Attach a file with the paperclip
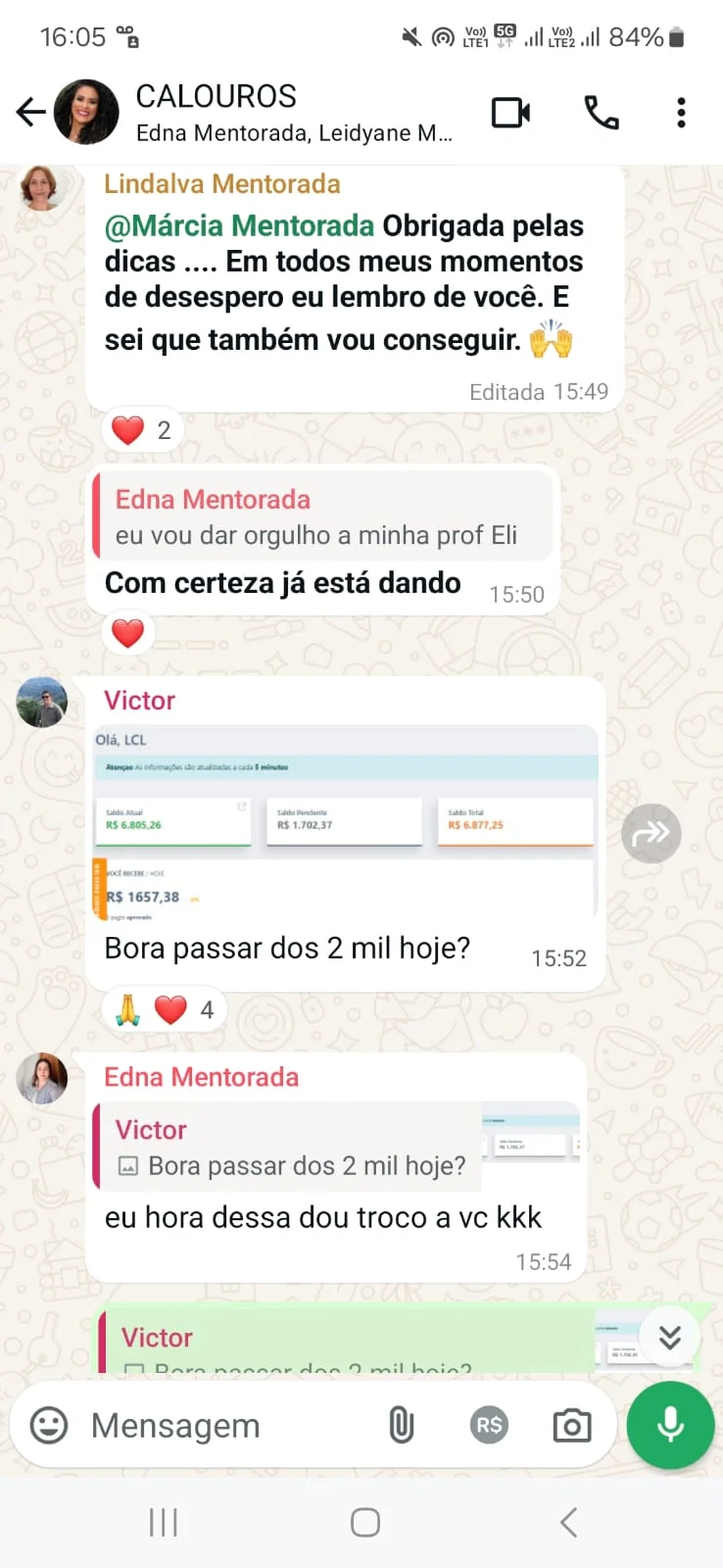 (x=402, y=1425)
